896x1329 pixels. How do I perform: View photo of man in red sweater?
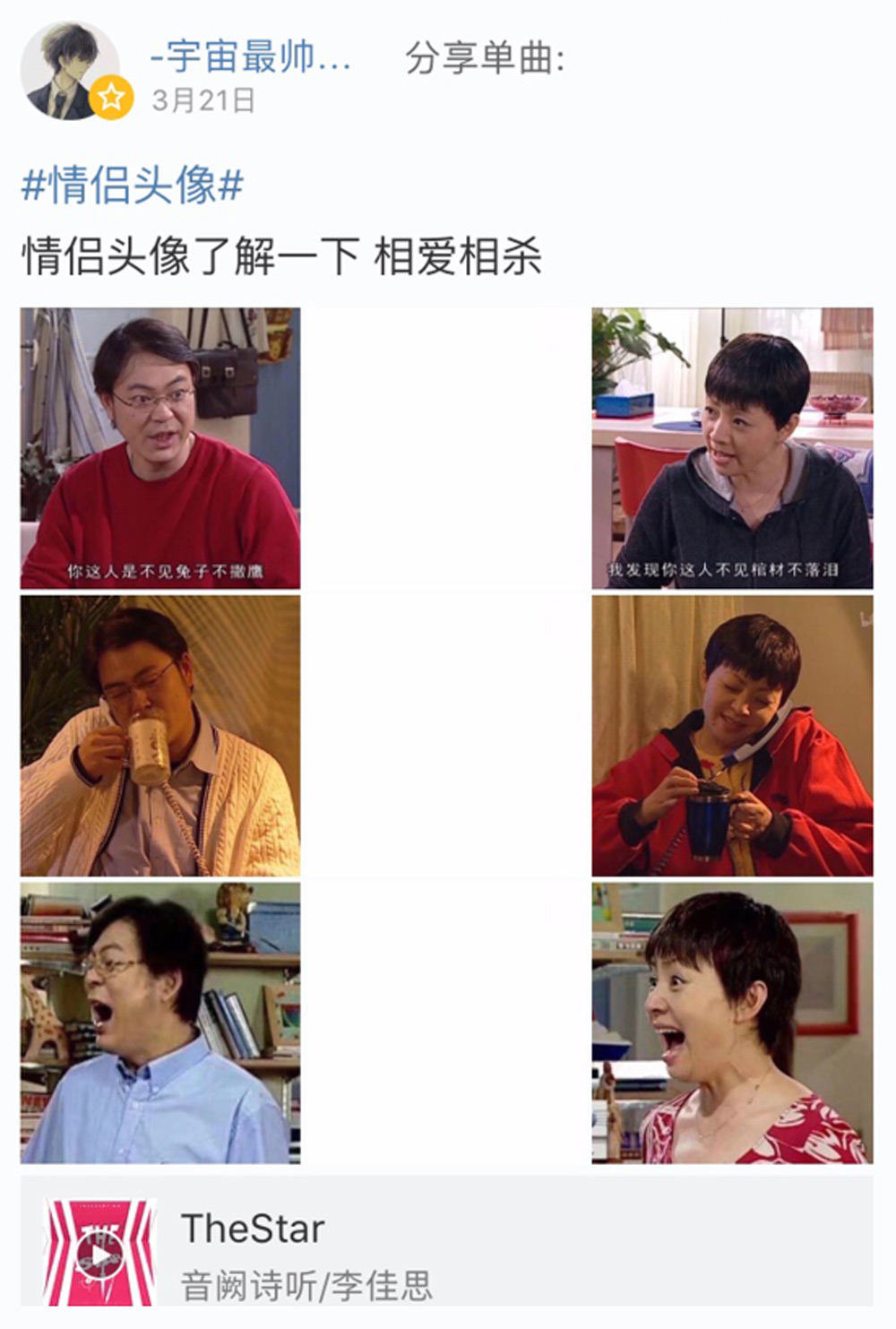(160, 448)
